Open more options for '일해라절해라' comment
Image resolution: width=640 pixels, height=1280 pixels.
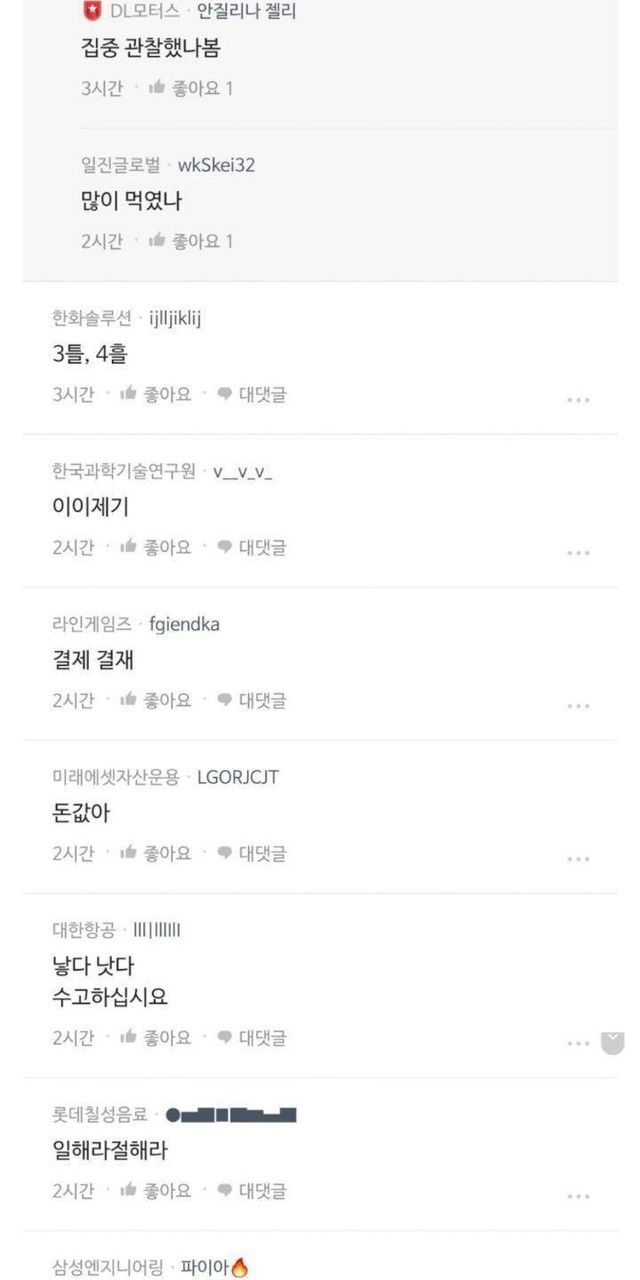point(578,1196)
